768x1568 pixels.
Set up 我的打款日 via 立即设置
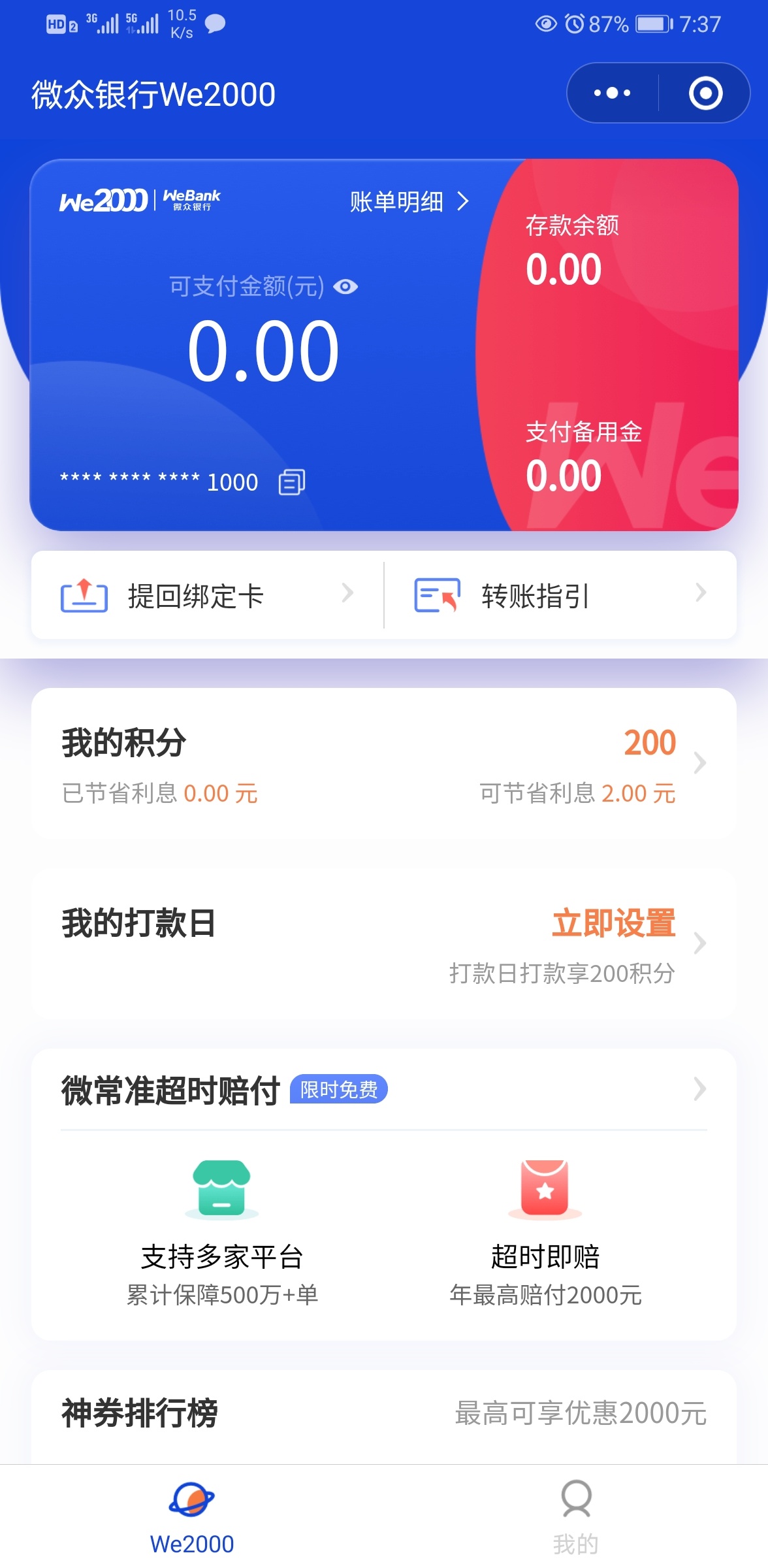[x=613, y=923]
